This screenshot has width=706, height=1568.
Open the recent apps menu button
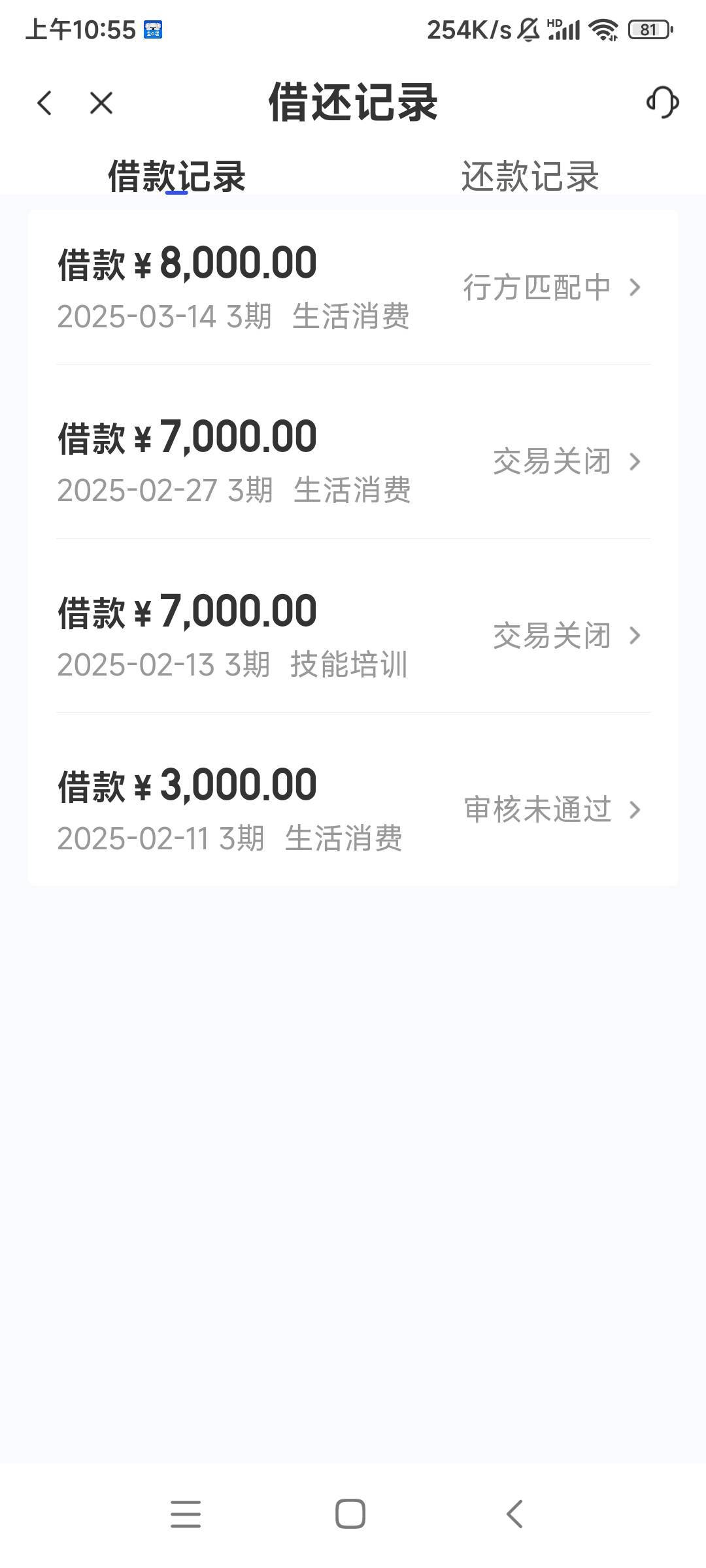pos(186,1513)
